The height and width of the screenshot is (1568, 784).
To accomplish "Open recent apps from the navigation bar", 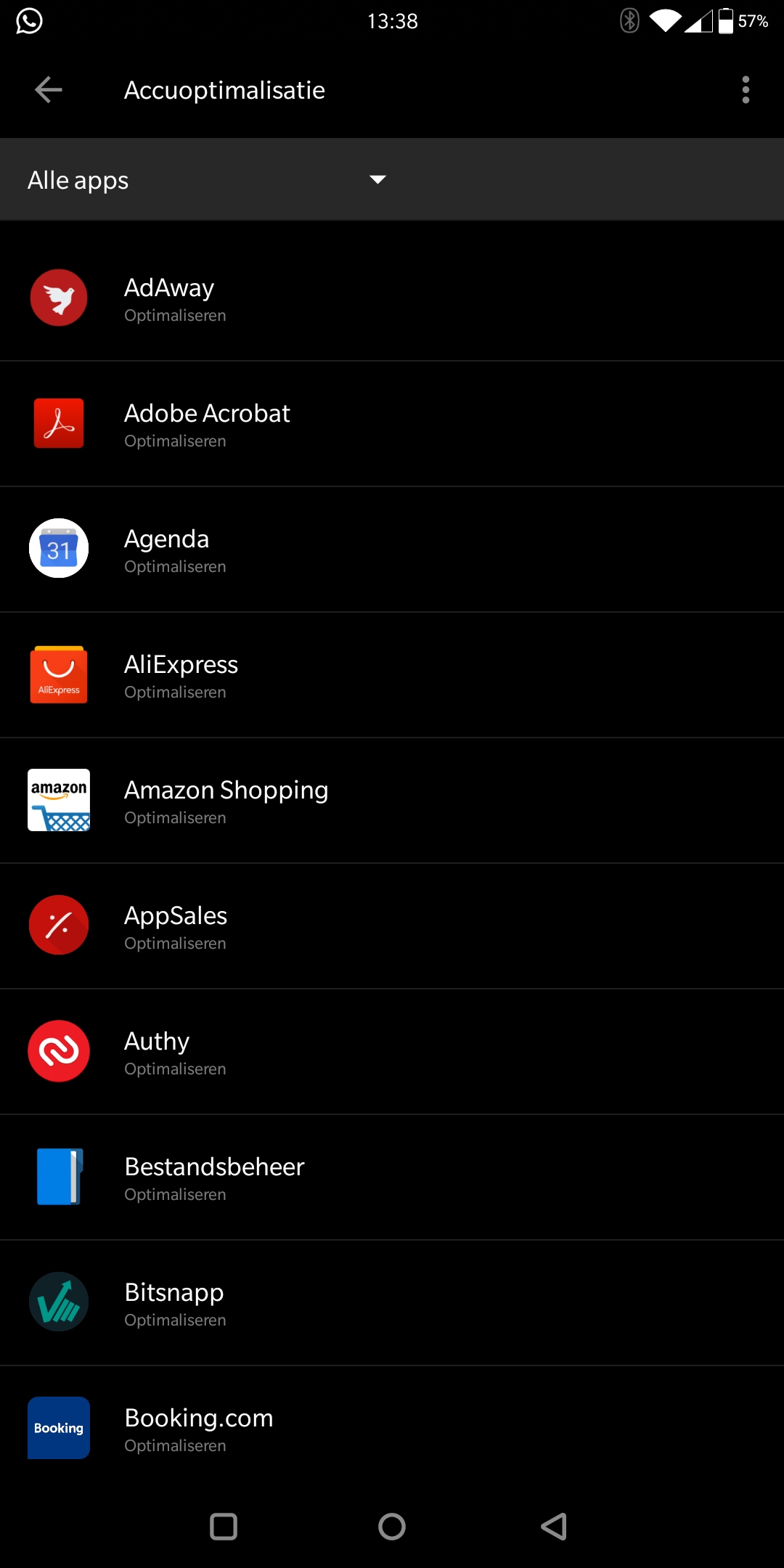I will coord(224,1527).
